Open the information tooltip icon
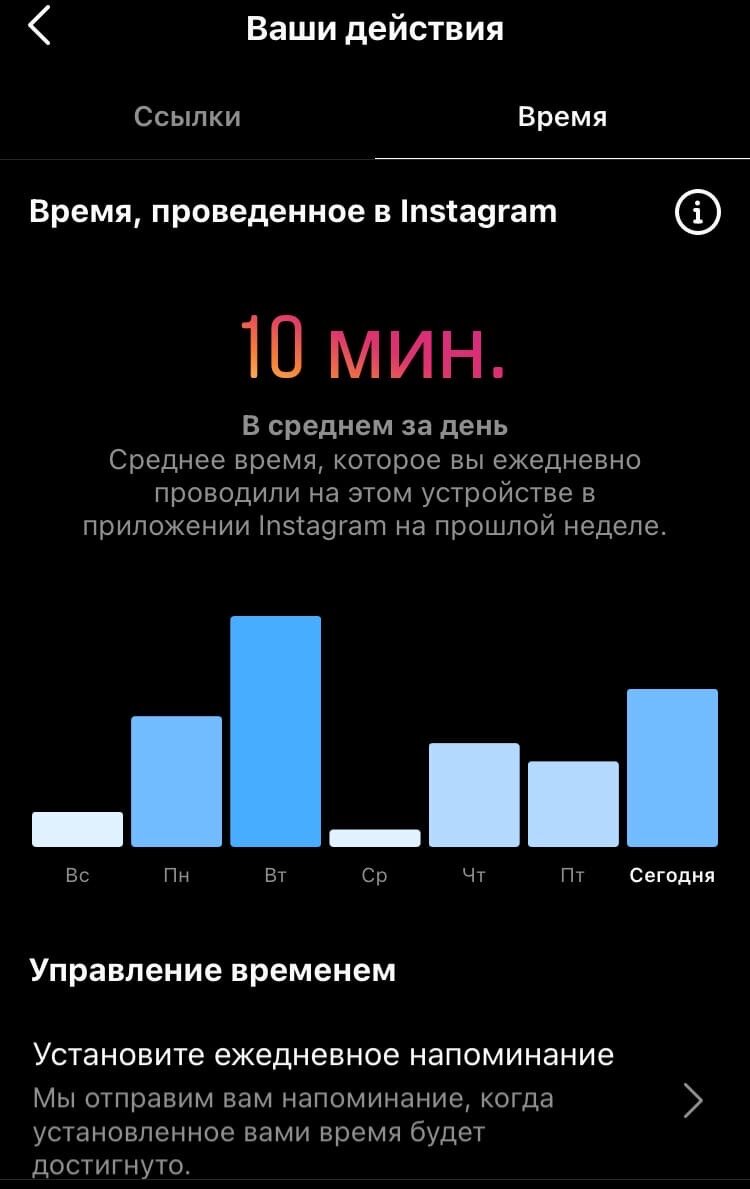This screenshot has width=750, height=1189. (x=697, y=211)
